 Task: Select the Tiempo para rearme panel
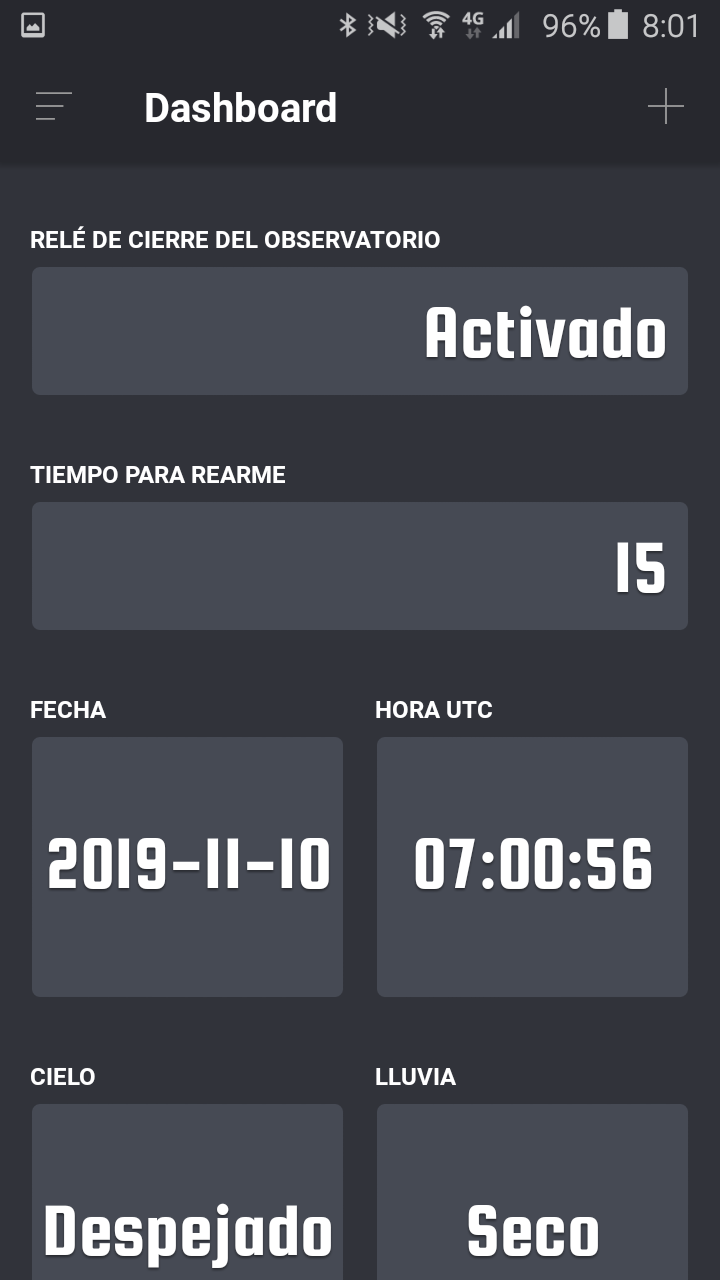click(360, 566)
